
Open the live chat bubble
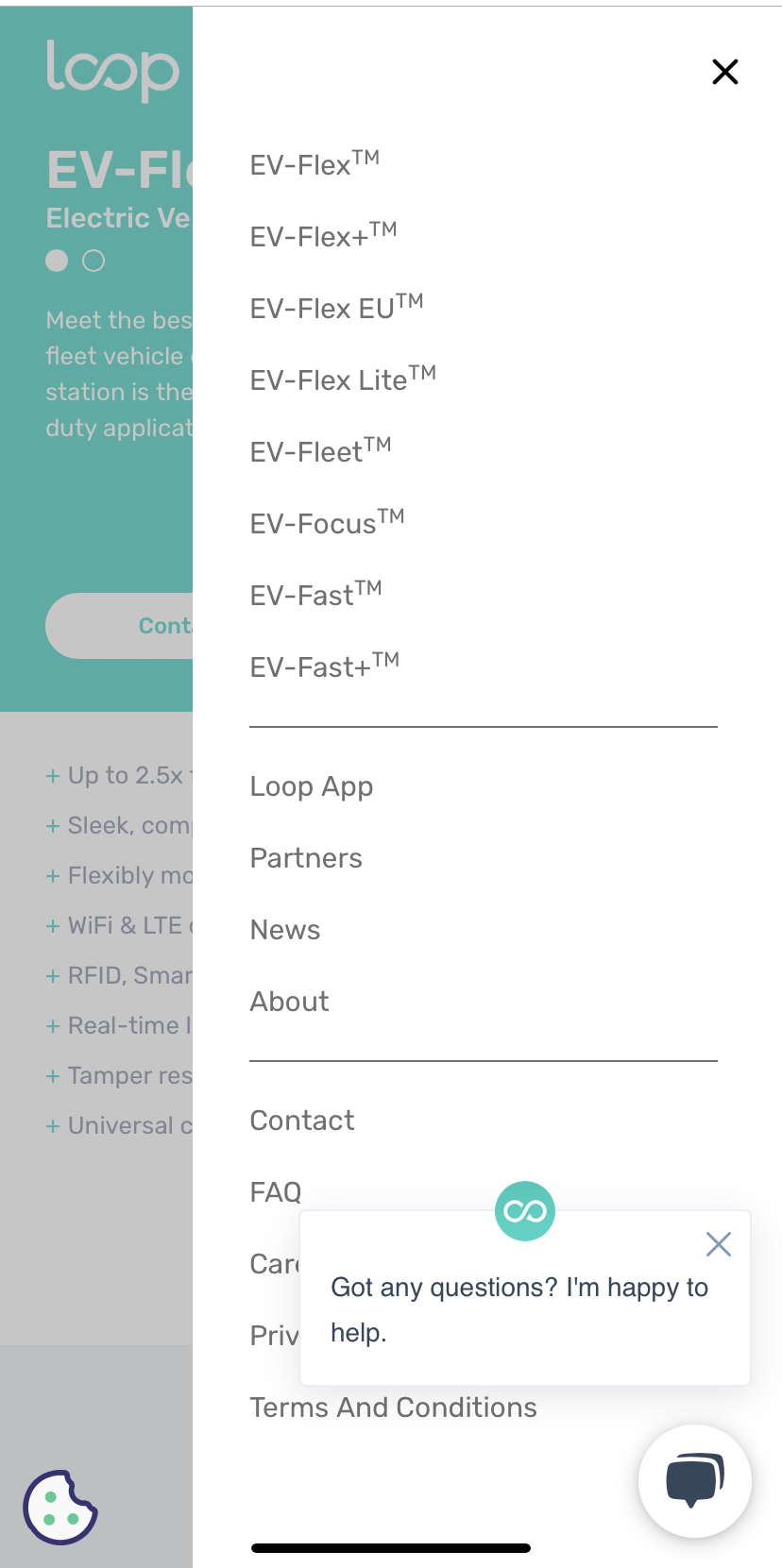tap(695, 1480)
